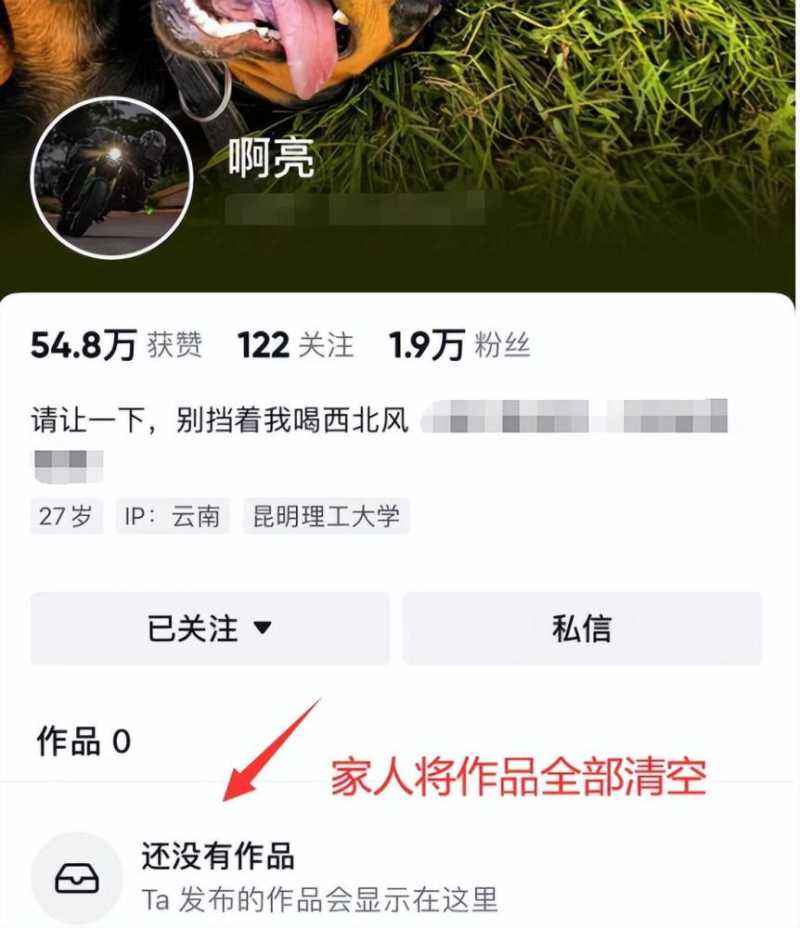The width and height of the screenshot is (800, 928).
Task: Open the 已关注 follow options dropdown
Action: click(209, 629)
